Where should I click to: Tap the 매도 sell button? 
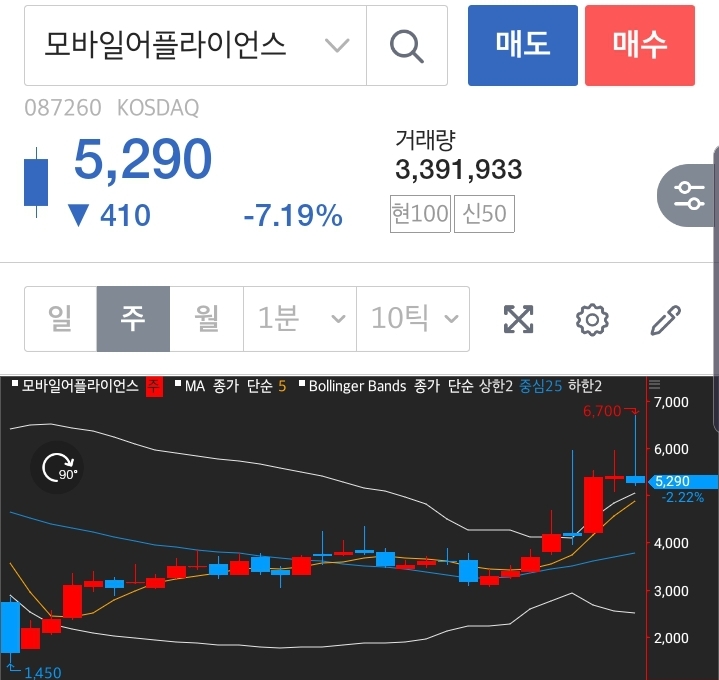(x=522, y=45)
